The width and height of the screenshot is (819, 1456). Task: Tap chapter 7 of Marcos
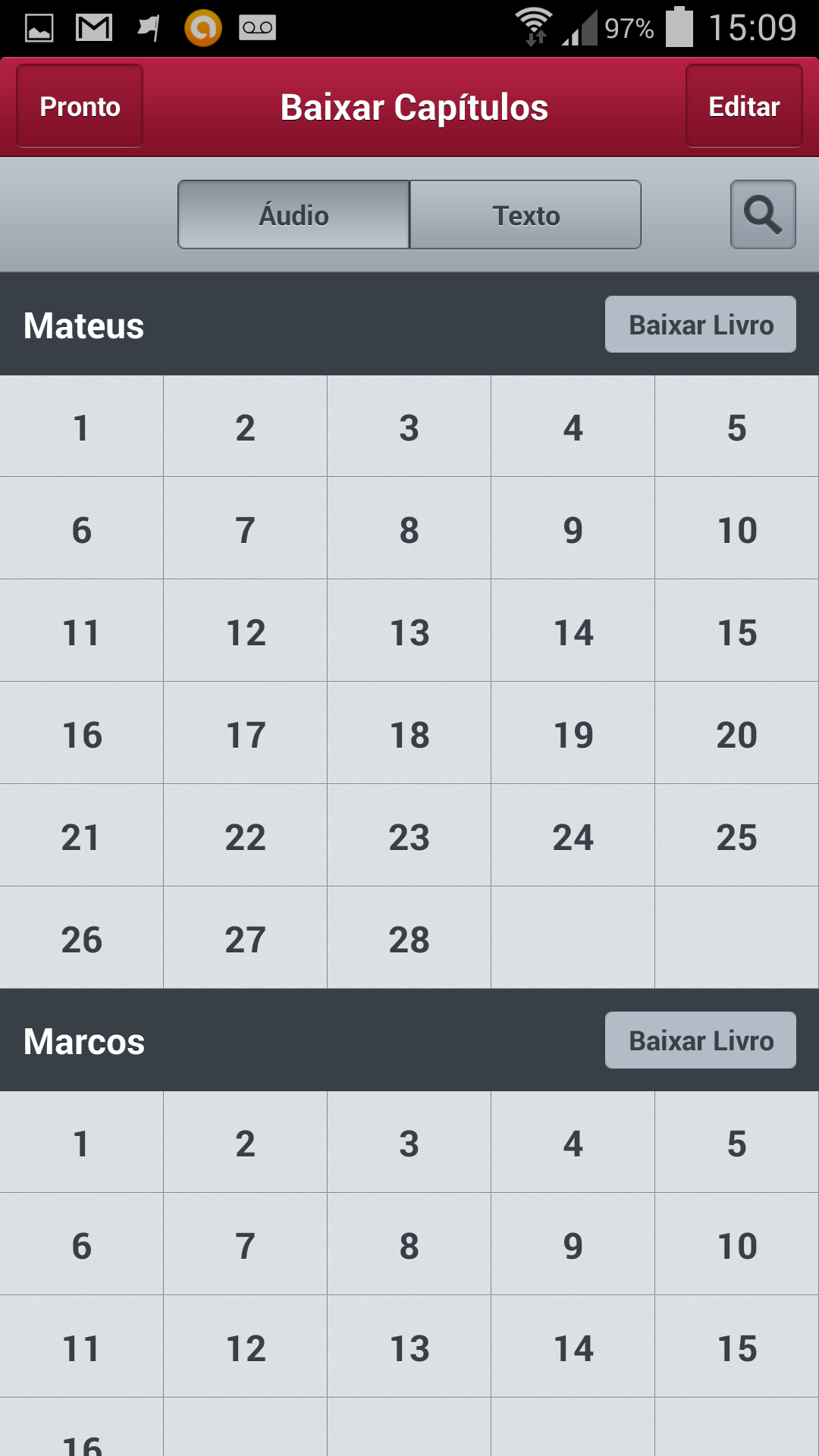[246, 1244]
